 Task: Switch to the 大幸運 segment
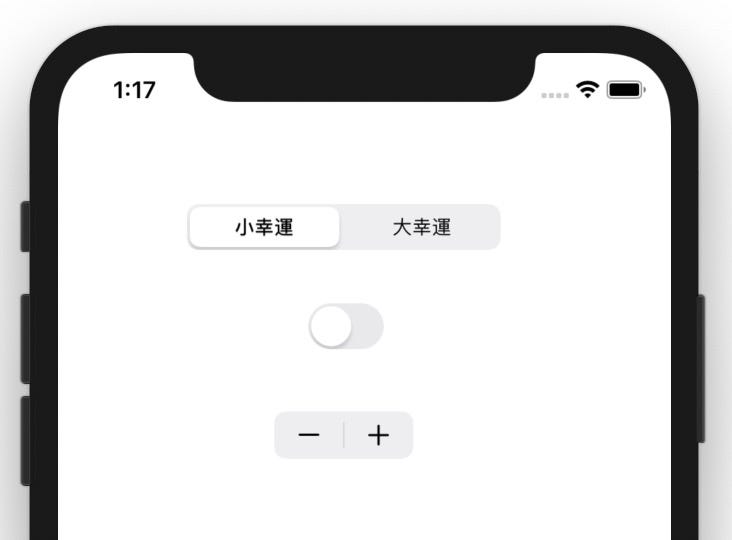pos(421,227)
